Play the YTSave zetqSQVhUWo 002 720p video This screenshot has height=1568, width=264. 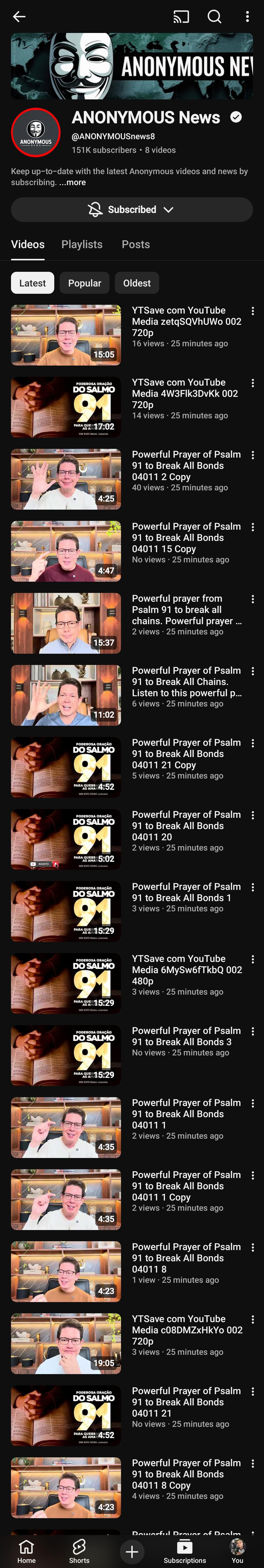(x=66, y=335)
